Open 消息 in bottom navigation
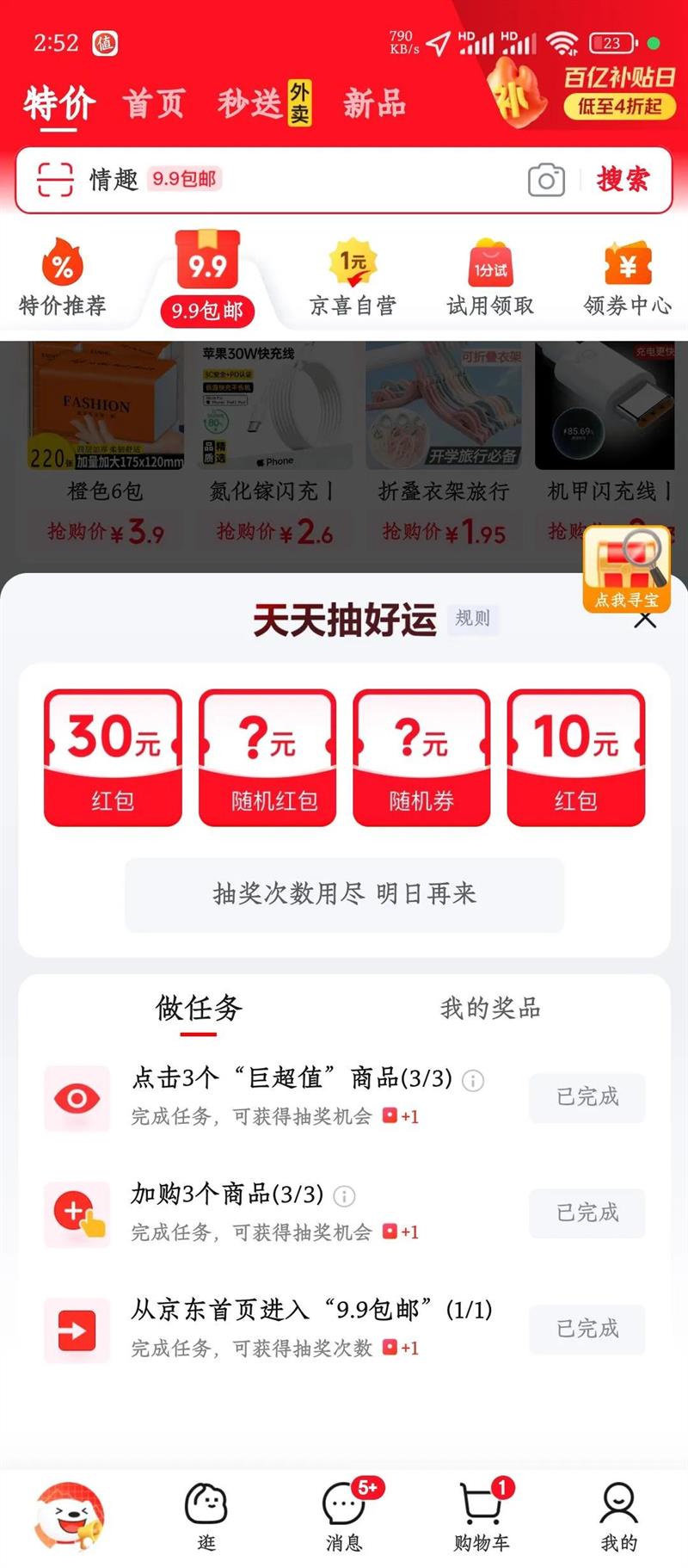Image resolution: width=688 pixels, height=1568 pixels. [344, 1516]
